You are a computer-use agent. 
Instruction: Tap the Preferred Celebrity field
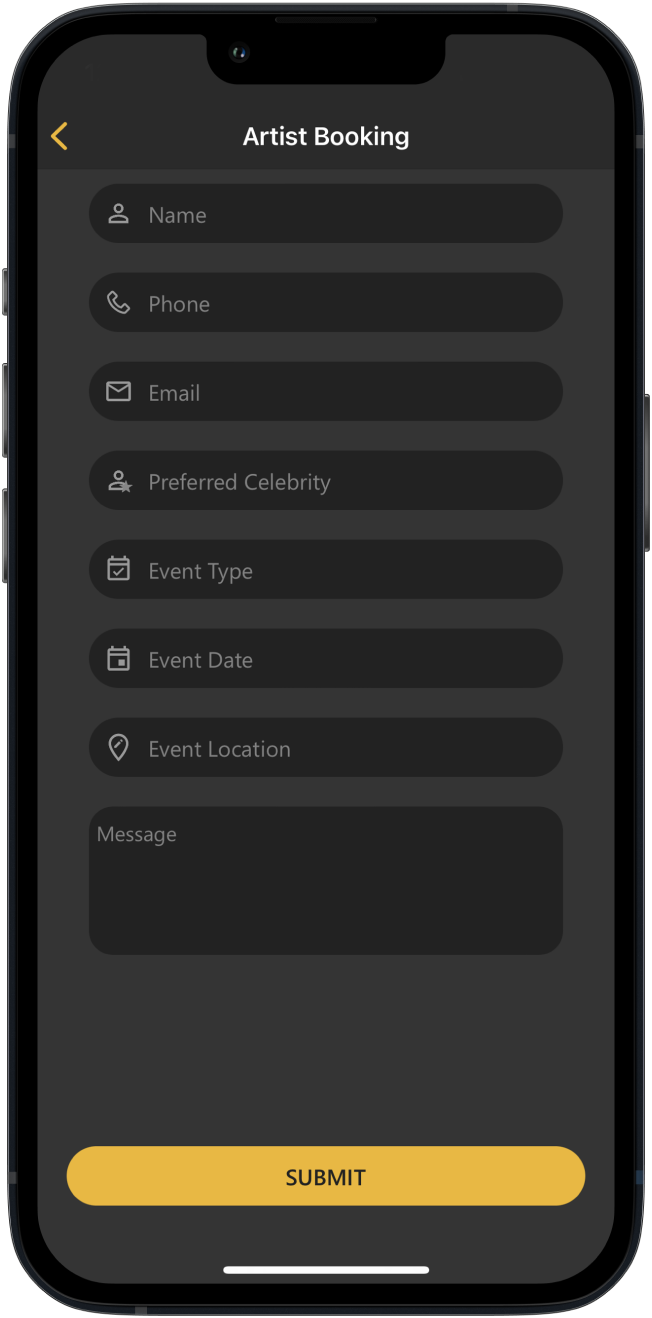pos(326,480)
